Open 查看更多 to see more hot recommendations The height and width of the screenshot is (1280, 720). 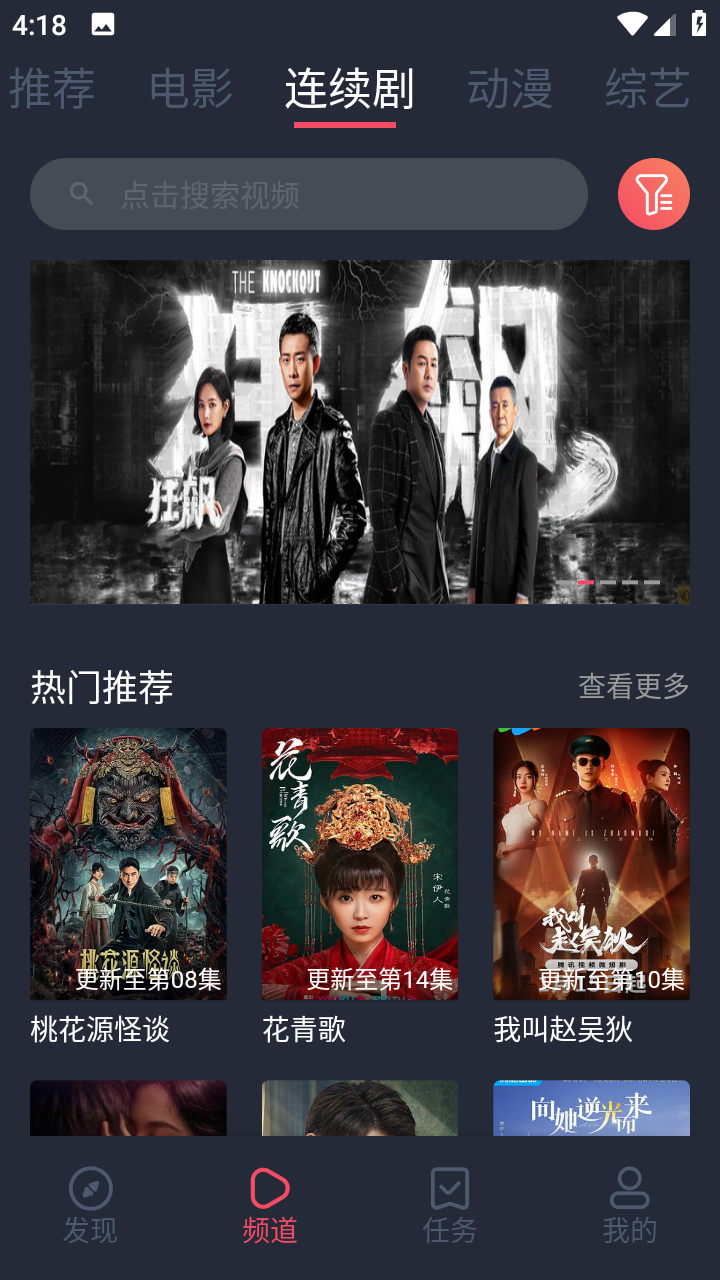[x=631, y=687]
